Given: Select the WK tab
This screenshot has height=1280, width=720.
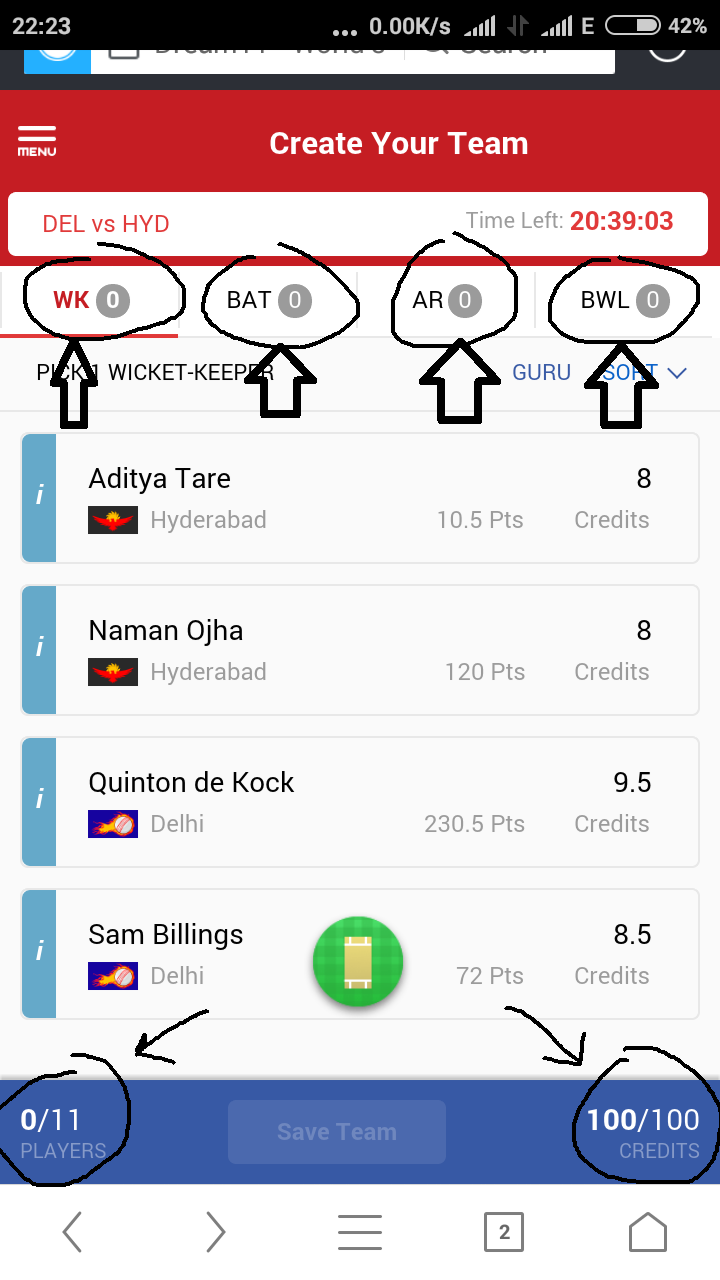Looking at the screenshot, I should click(x=91, y=300).
